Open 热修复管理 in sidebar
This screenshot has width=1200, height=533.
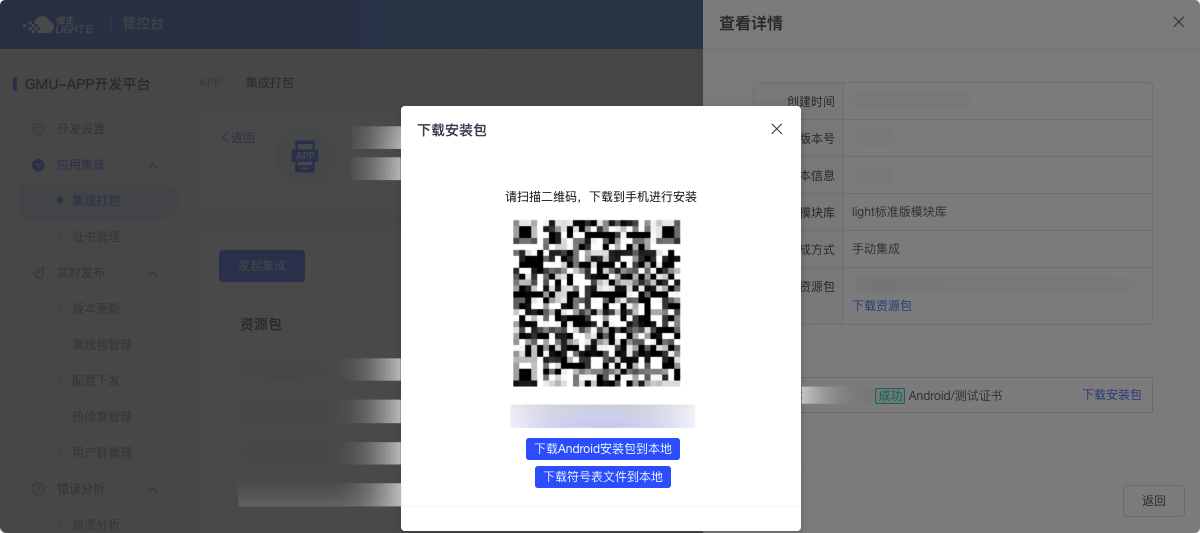tap(102, 417)
